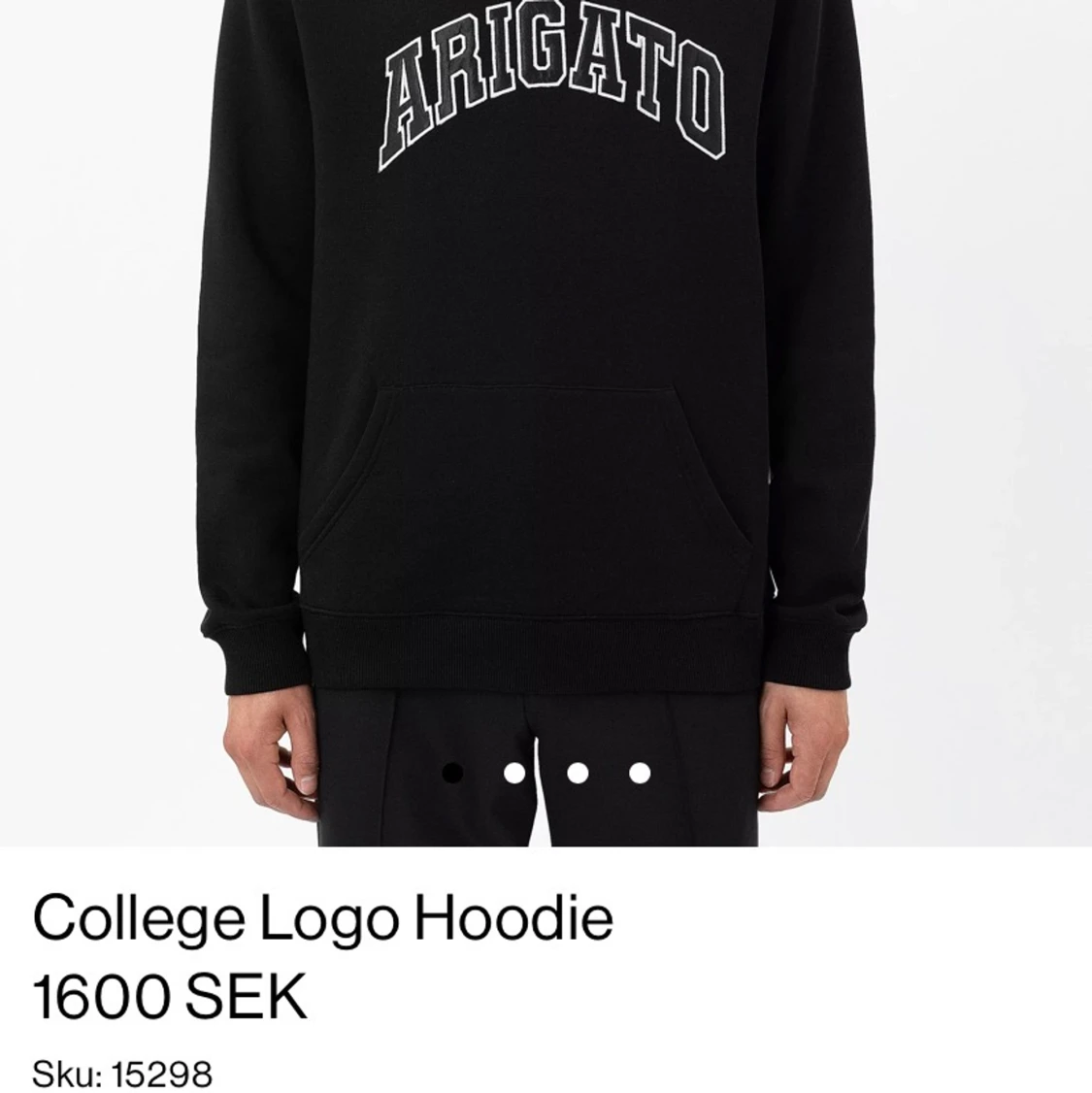This screenshot has height=1093, width=1092.
Task: Open the College Logo Hoodie photo
Action: click(x=546, y=388)
